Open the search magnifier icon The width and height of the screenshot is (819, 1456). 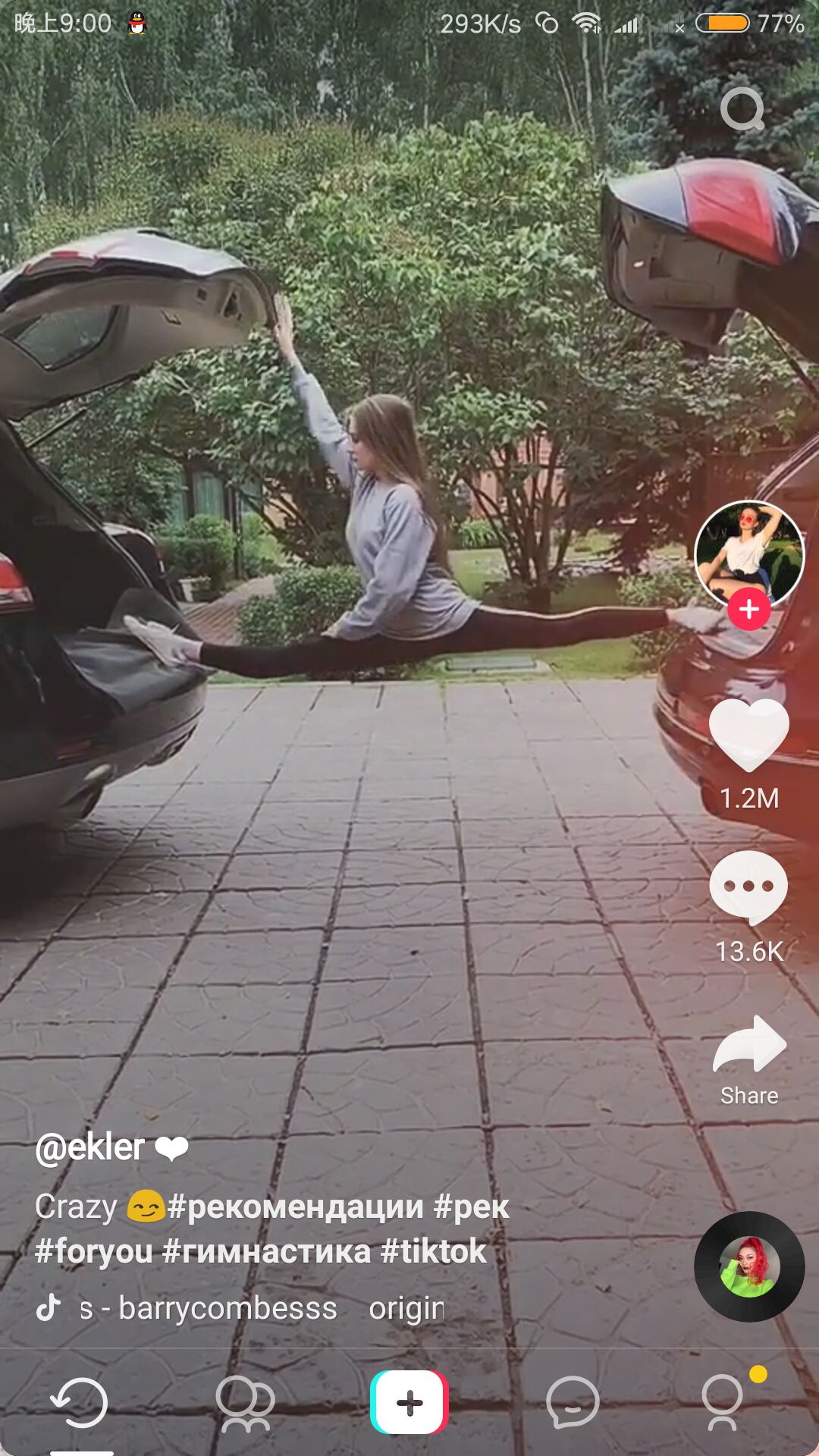tap(742, 110)
